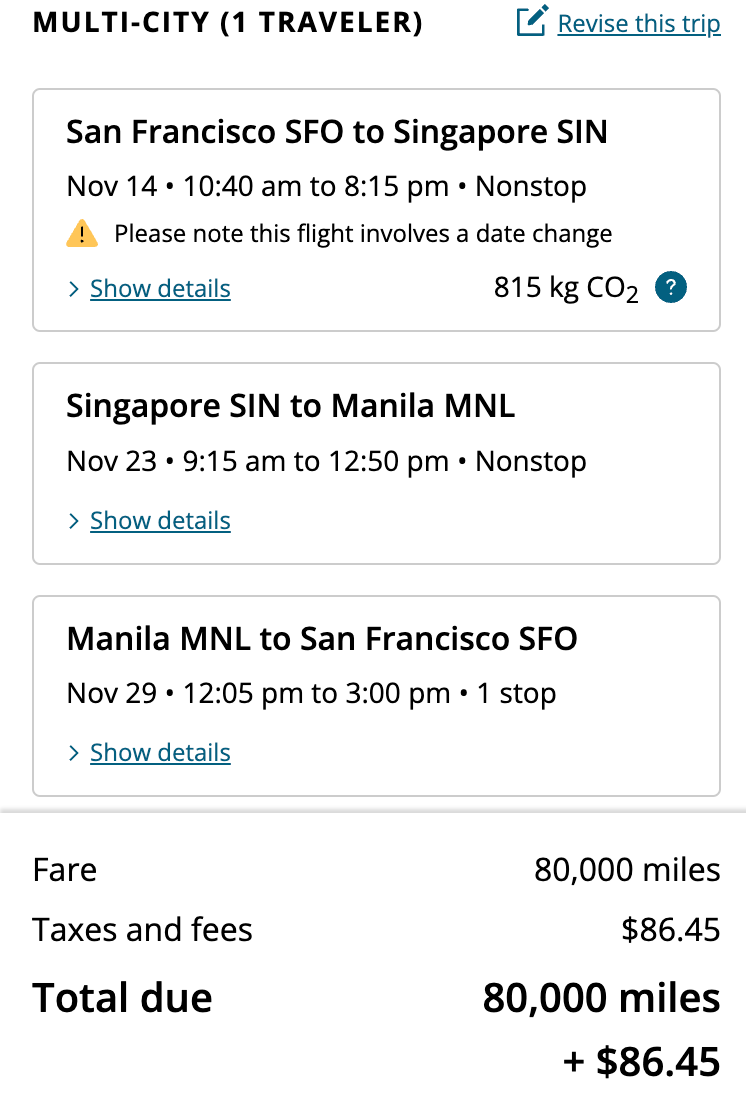This screenshot has width=746, height=1104.
Task: Select the San Francisco SFO to Singapore SIN card
Action: [373, 208]
